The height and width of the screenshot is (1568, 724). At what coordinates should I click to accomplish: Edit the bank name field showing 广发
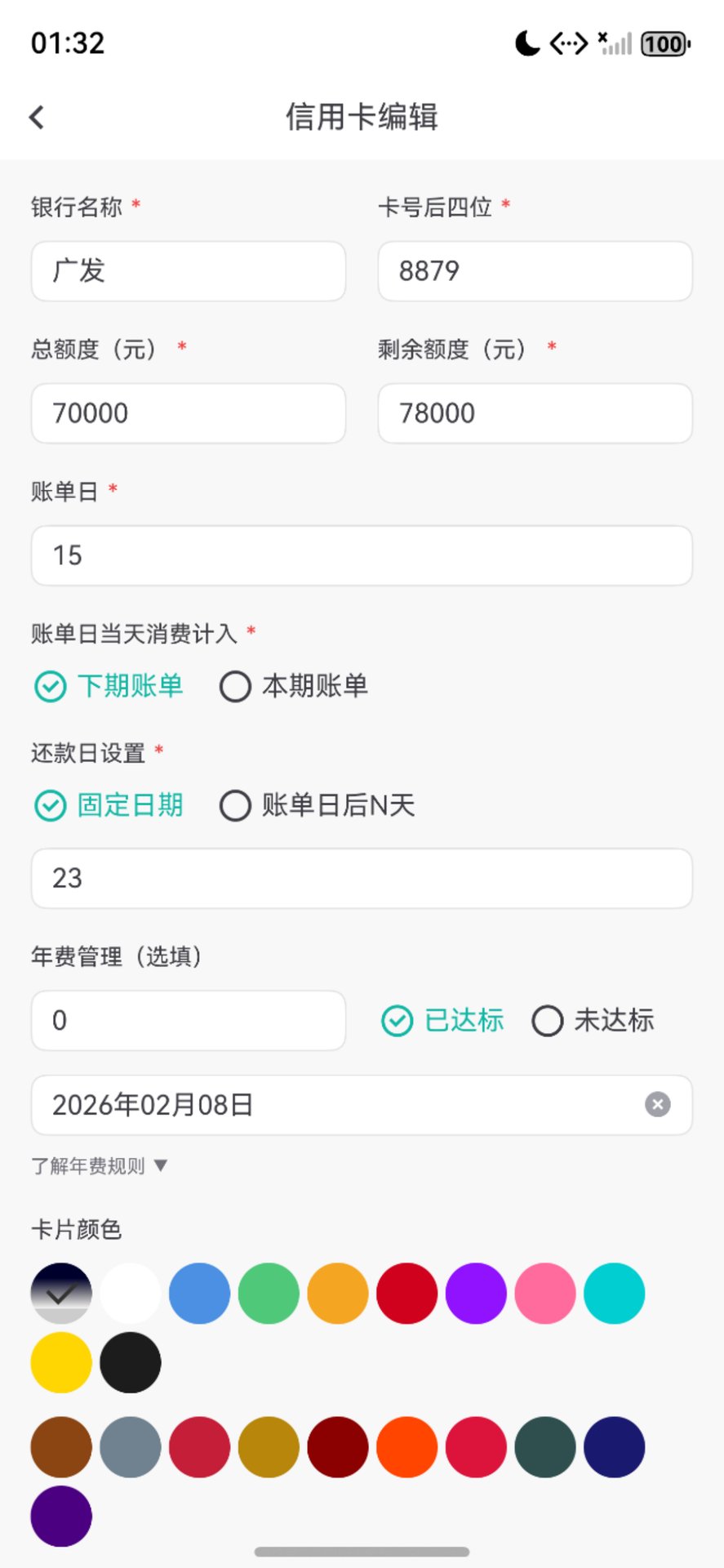[x=189, y=271]
